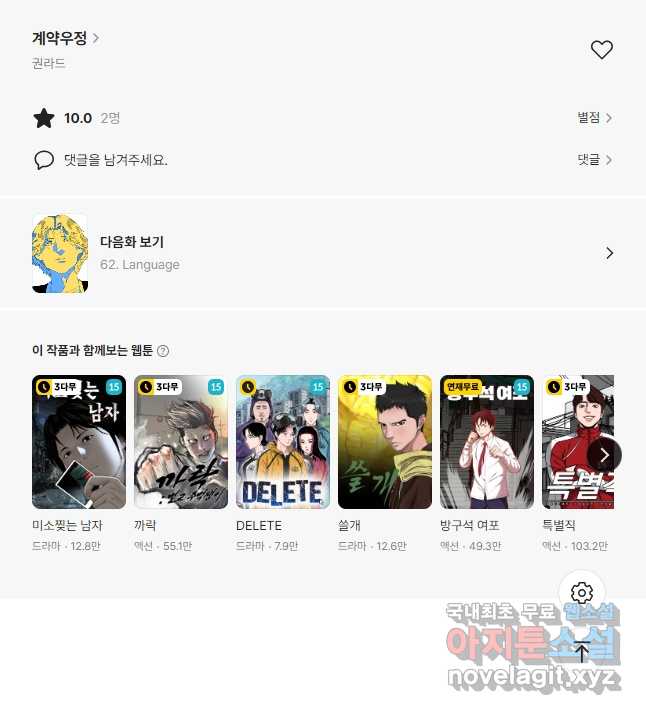Open the 까락 webtoon card
The width and height of the screenshot is (646, 715).
(181, 442)
